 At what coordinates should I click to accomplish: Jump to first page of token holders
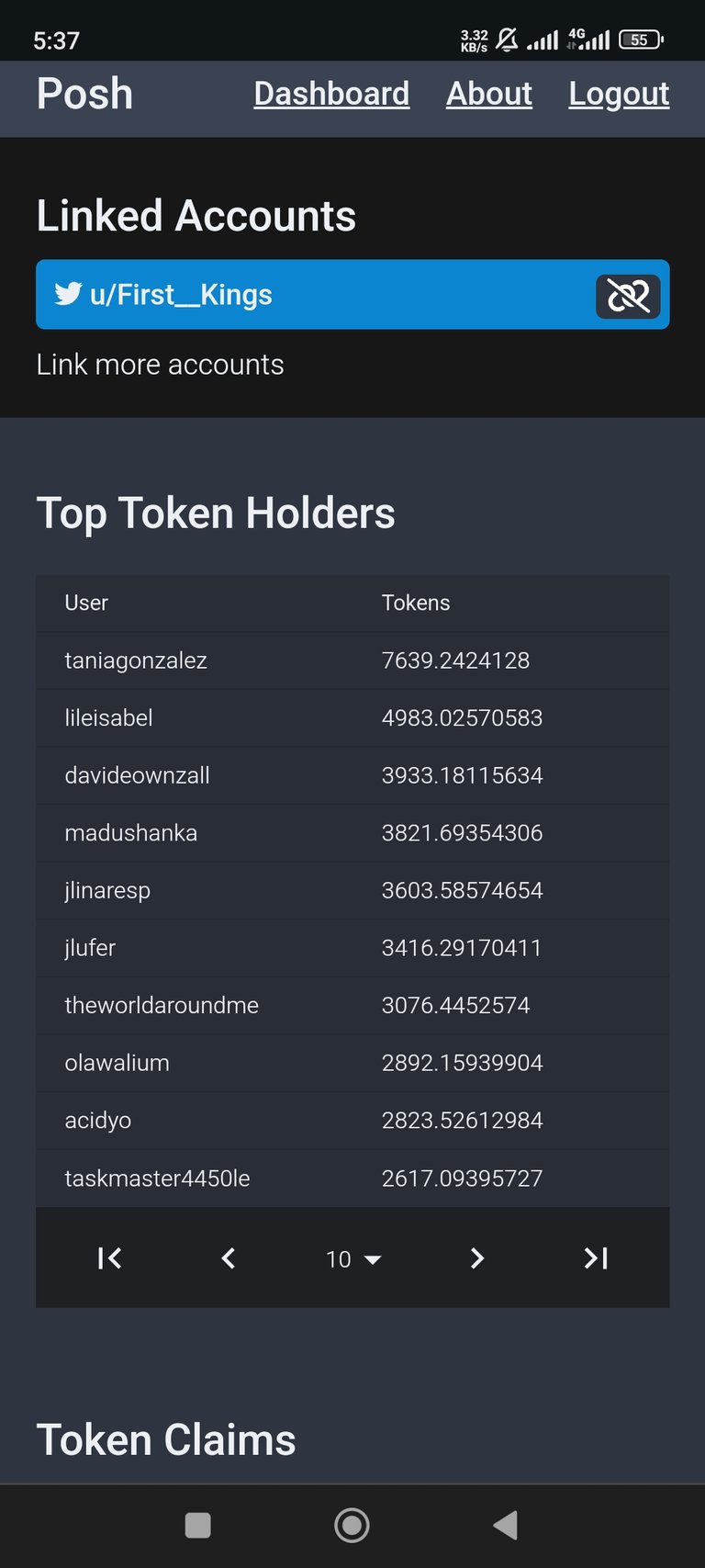pyautogui.click(x=109, y=1258)
